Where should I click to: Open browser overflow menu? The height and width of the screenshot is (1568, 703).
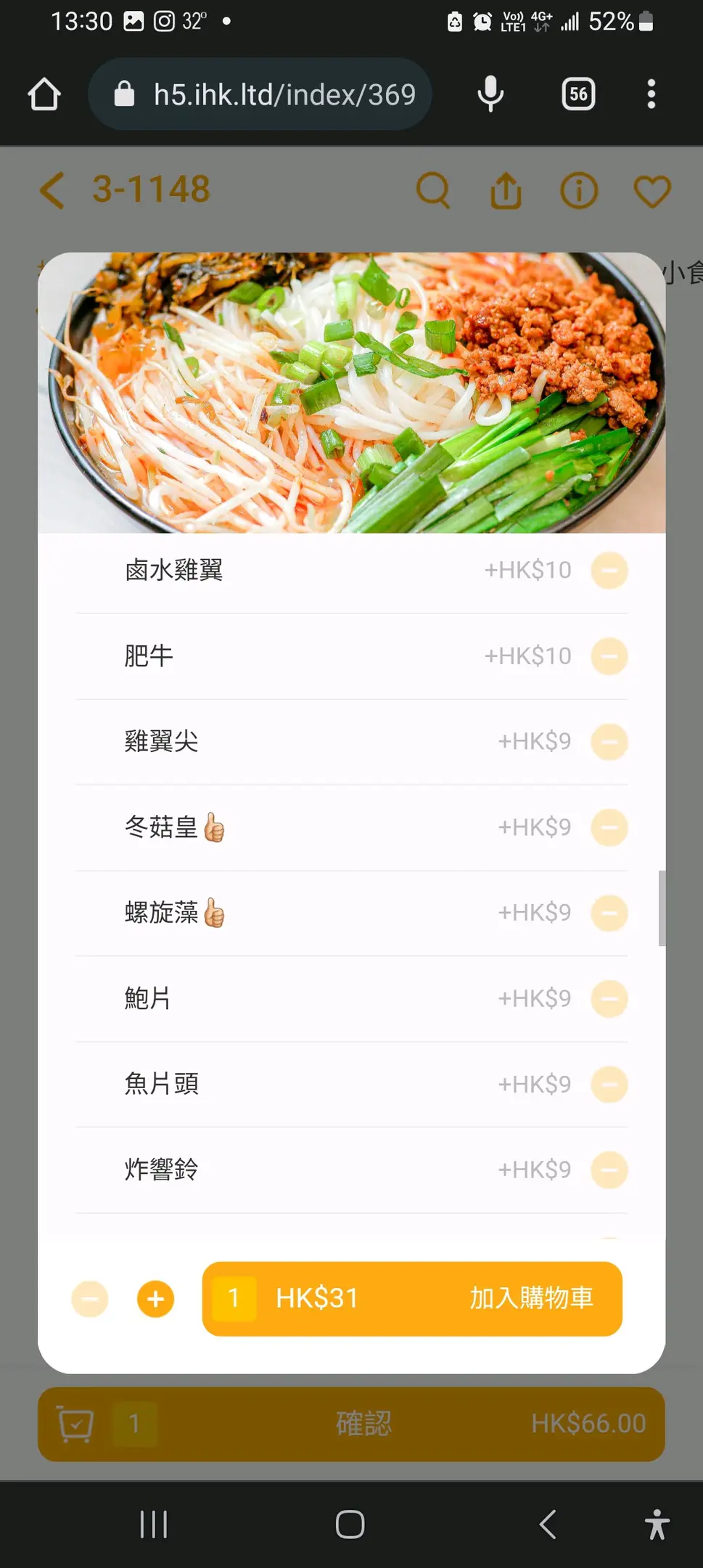point(651,94)
